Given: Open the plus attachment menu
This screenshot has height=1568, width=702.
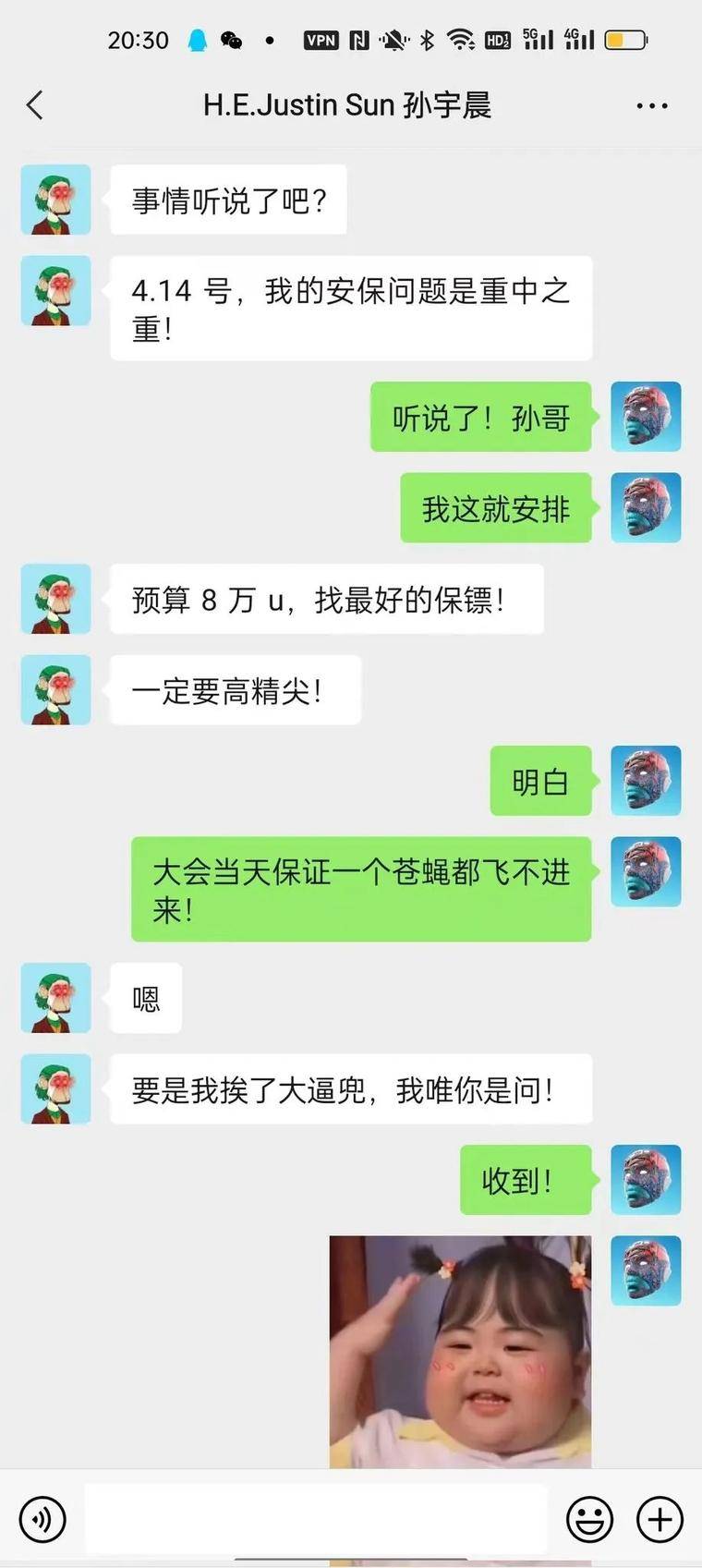Looking at the screenshot, I should click(x=660, y=1518).
